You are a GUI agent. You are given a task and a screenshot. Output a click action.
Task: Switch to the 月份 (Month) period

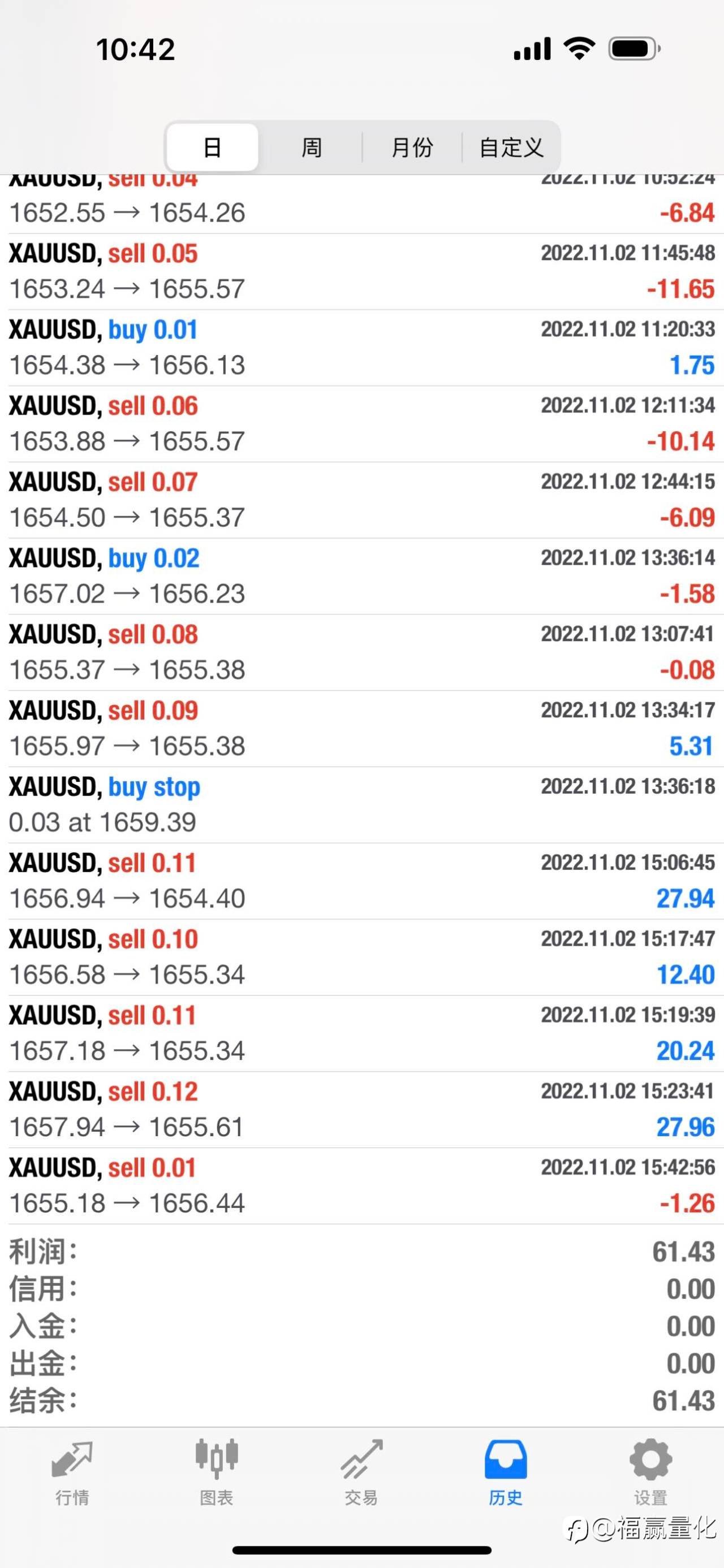pyautogui.click(x=412, y=148)
